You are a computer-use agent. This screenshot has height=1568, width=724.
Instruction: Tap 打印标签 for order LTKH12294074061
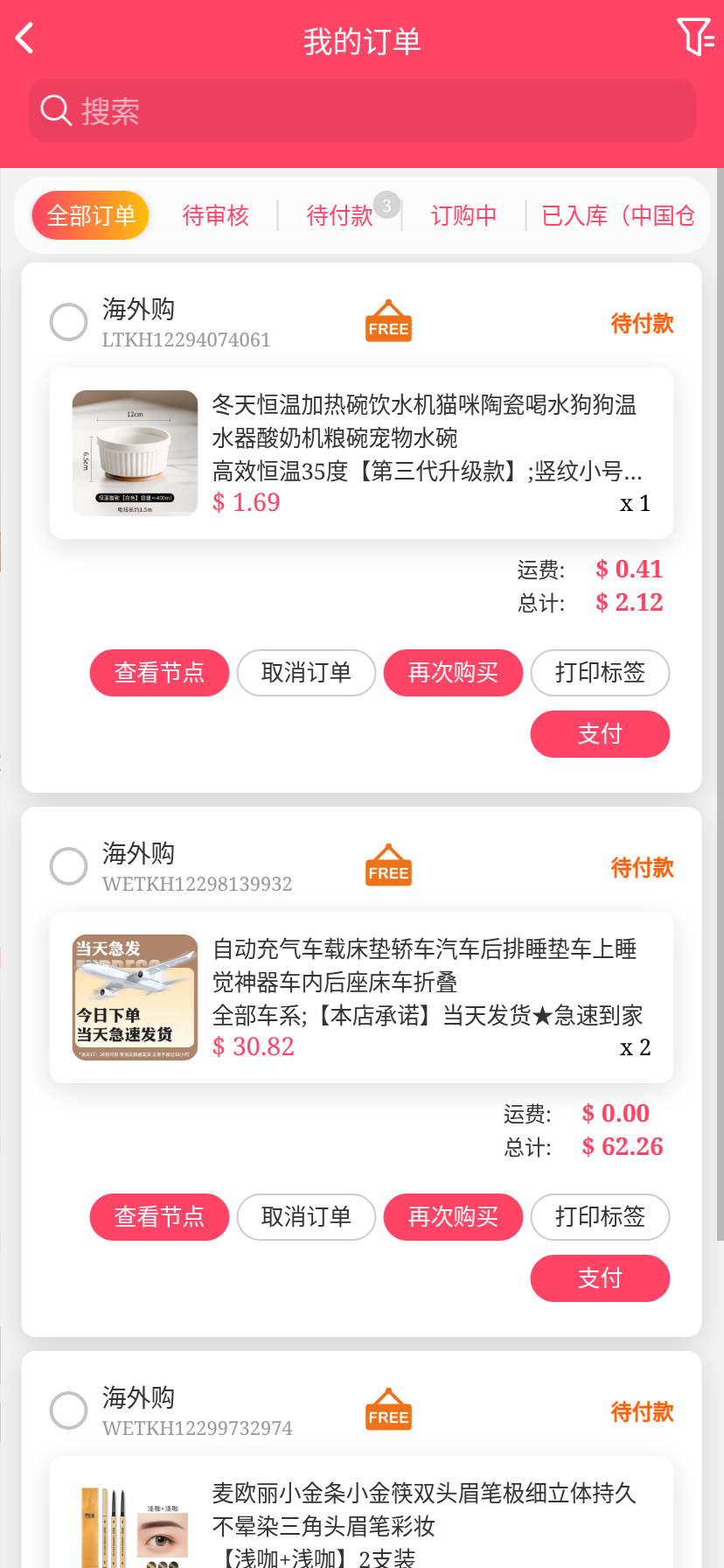[x=600, y=673]
